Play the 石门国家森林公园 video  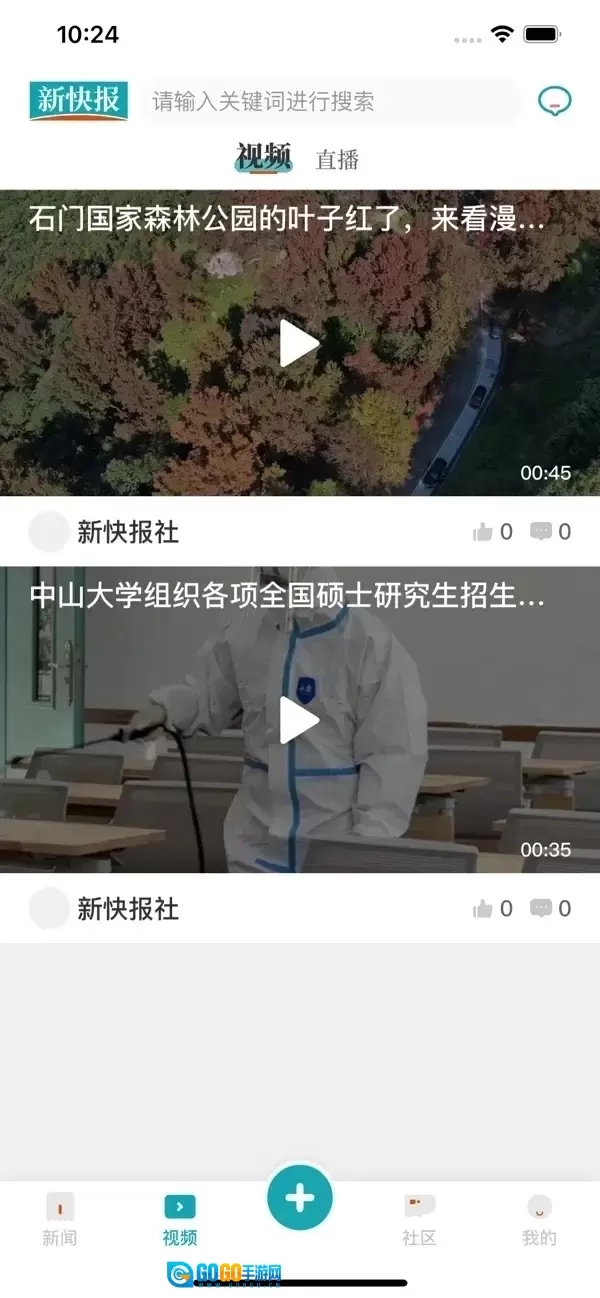(x=299, y=344)
